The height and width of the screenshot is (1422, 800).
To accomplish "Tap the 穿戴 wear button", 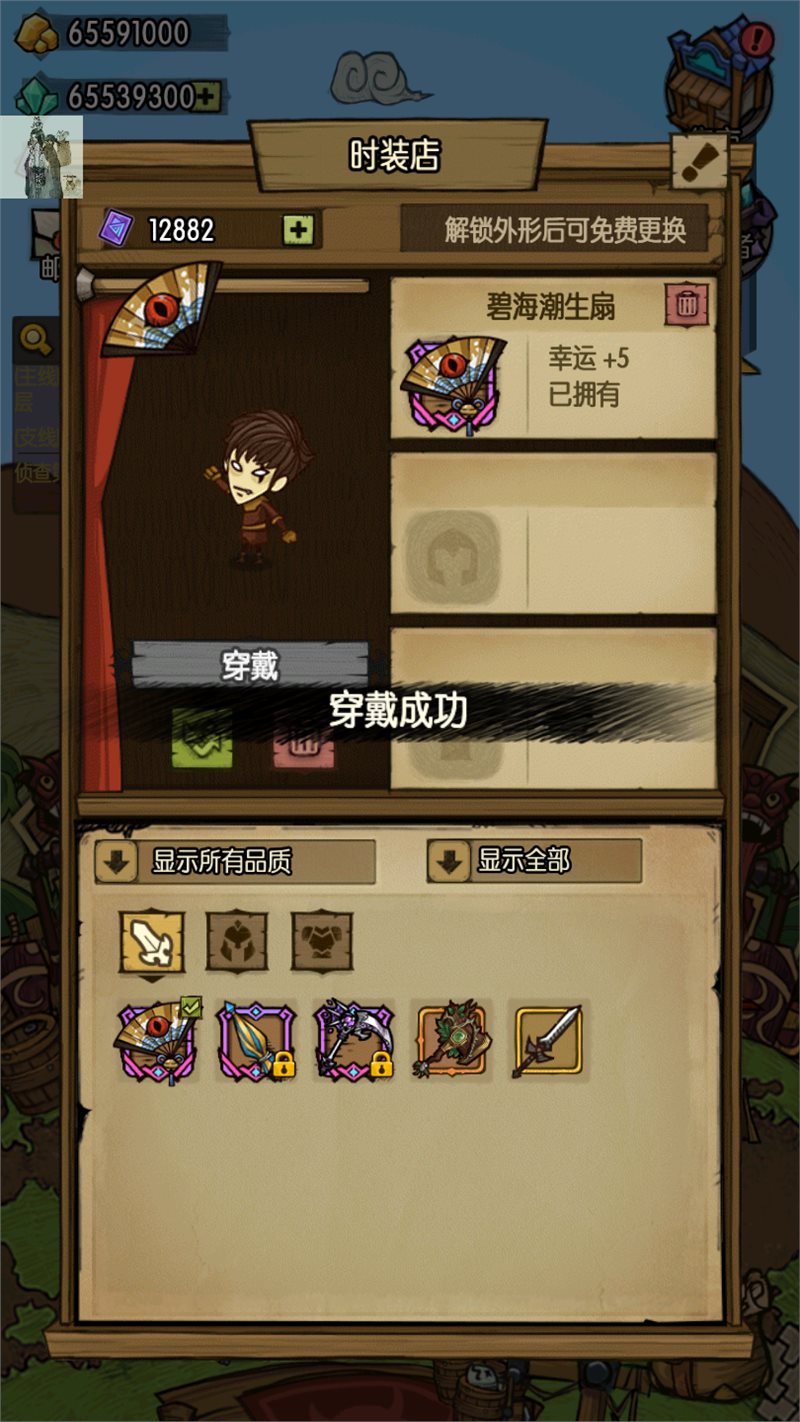I will (250, 664).
